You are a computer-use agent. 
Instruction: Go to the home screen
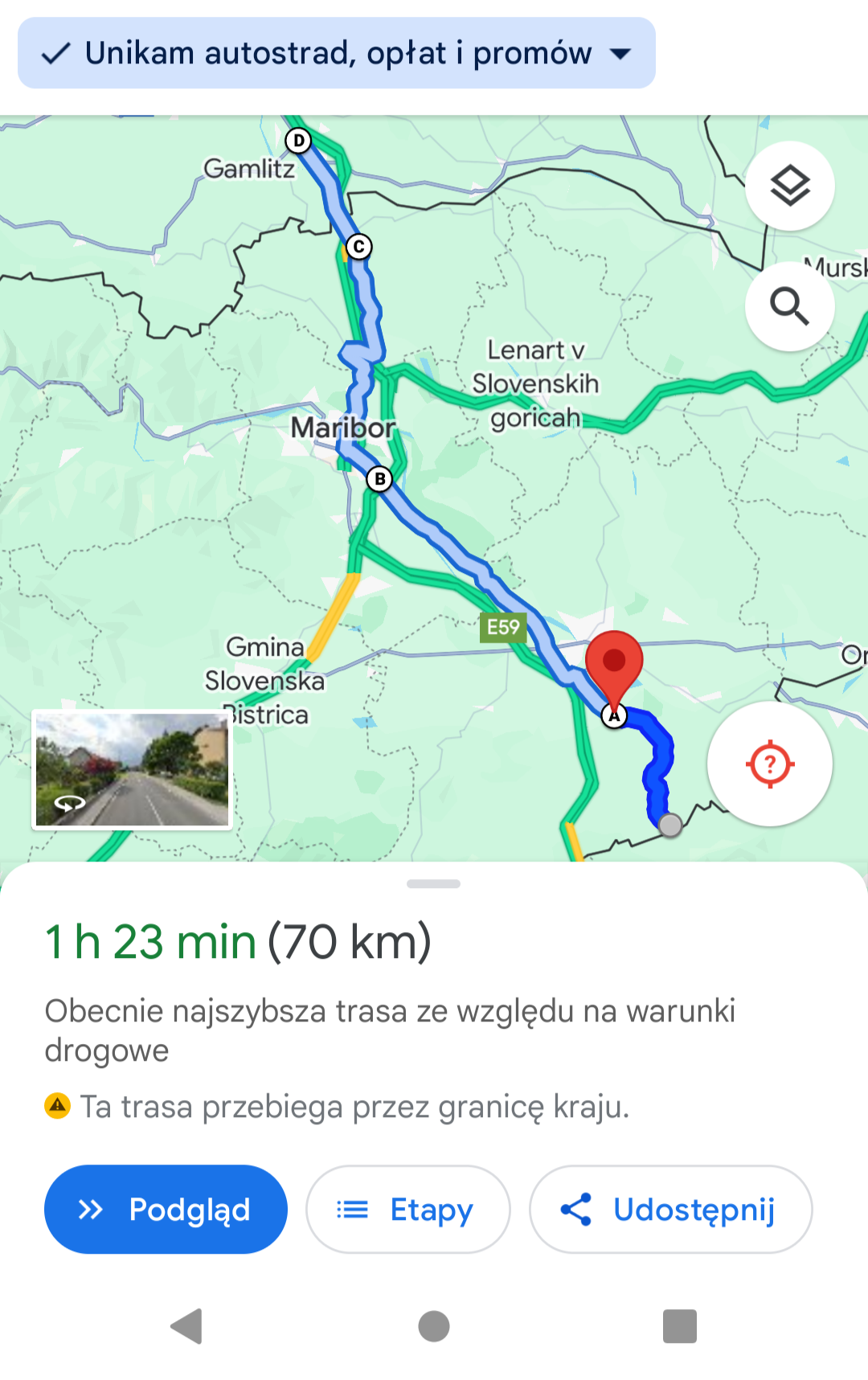(x=434, y=1326)
